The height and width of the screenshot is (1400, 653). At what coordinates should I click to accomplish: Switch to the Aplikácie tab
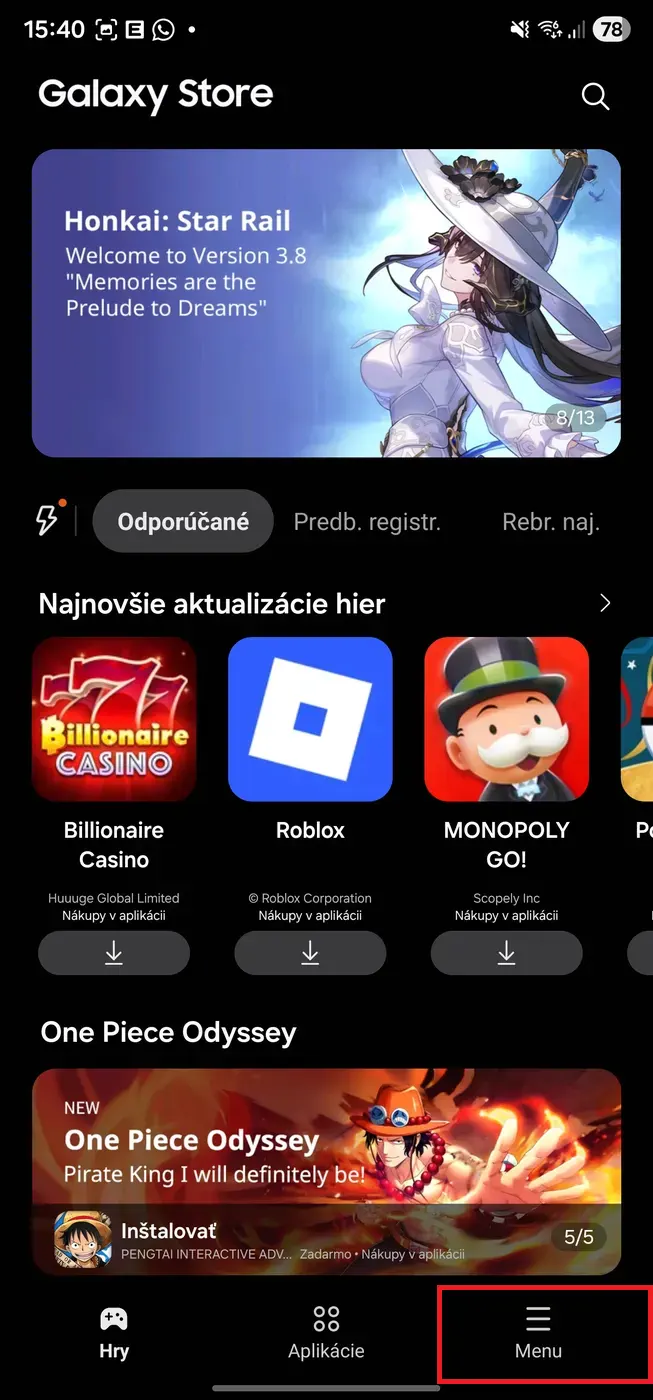coord(326,1334)
